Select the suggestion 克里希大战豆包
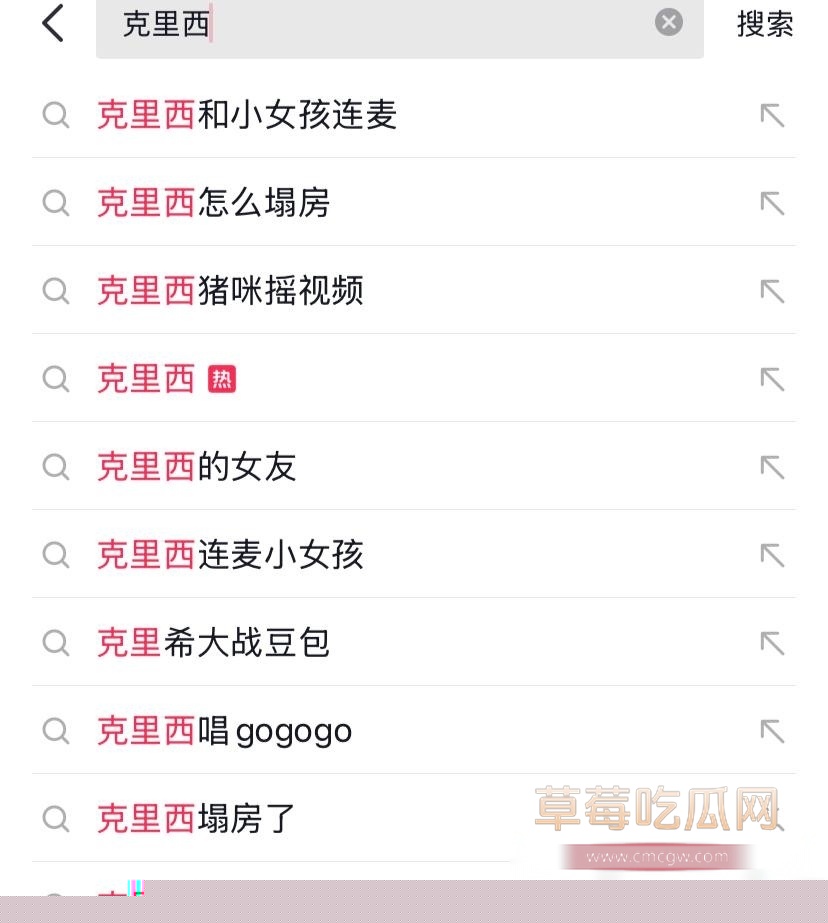This screenshot has height=923, width=828. 213,643
